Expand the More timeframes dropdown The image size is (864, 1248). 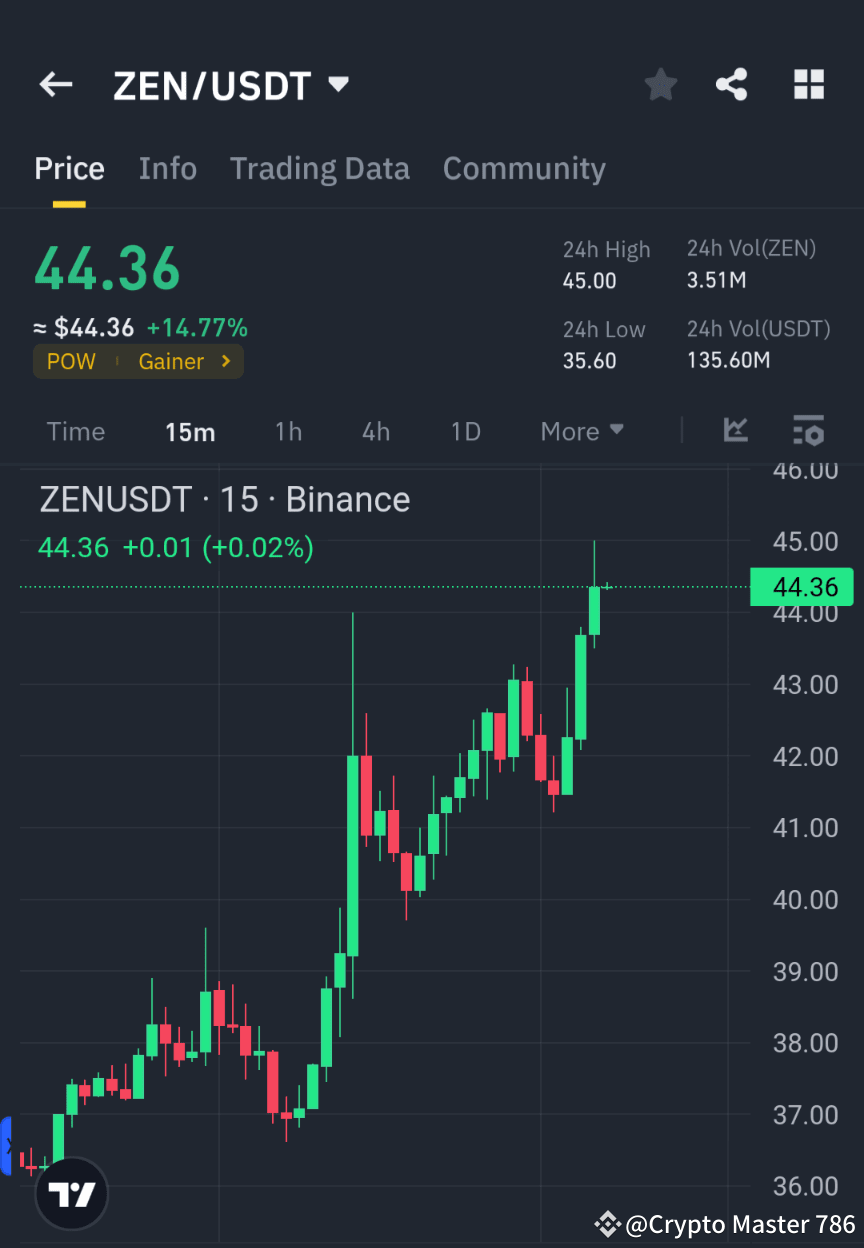pos(581,431)
